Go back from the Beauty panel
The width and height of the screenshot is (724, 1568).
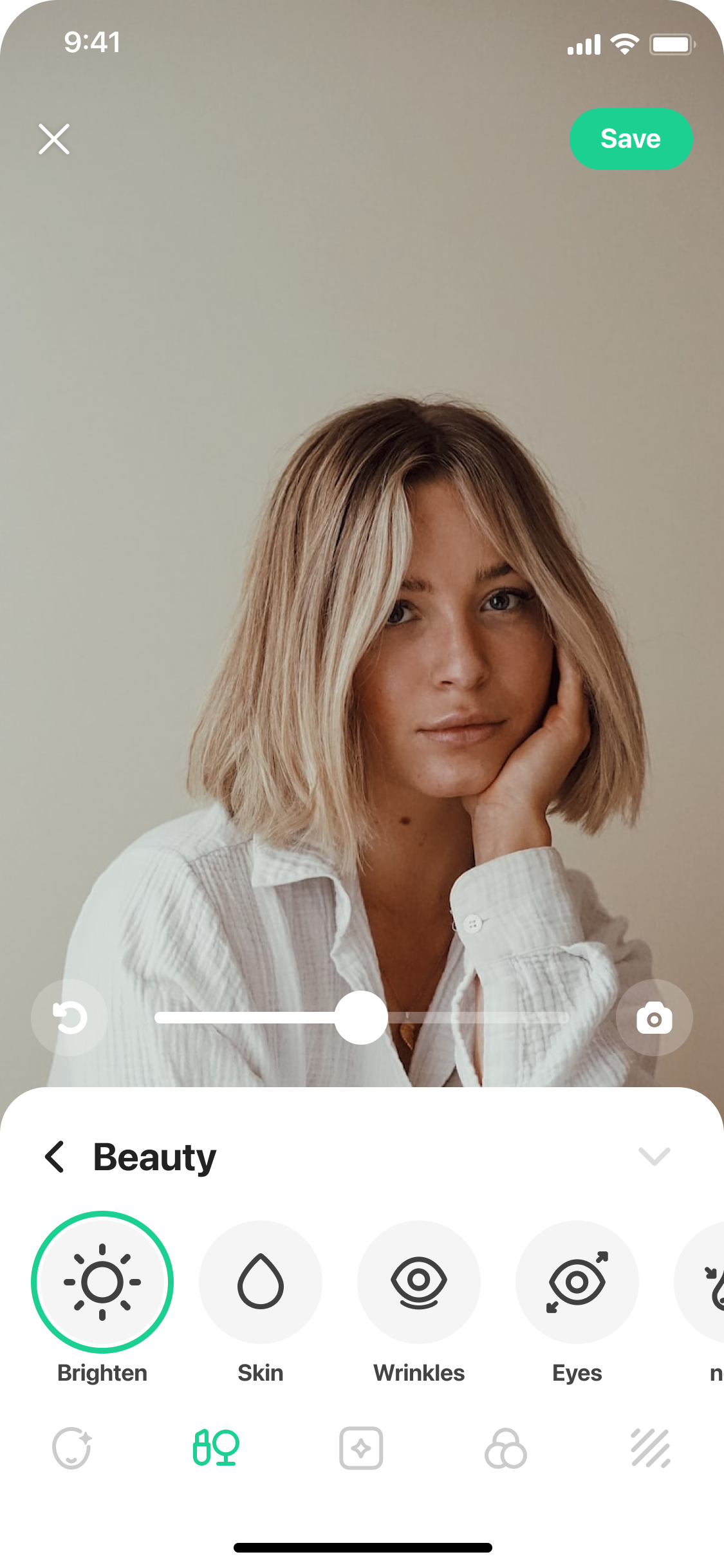(55, 1157)
